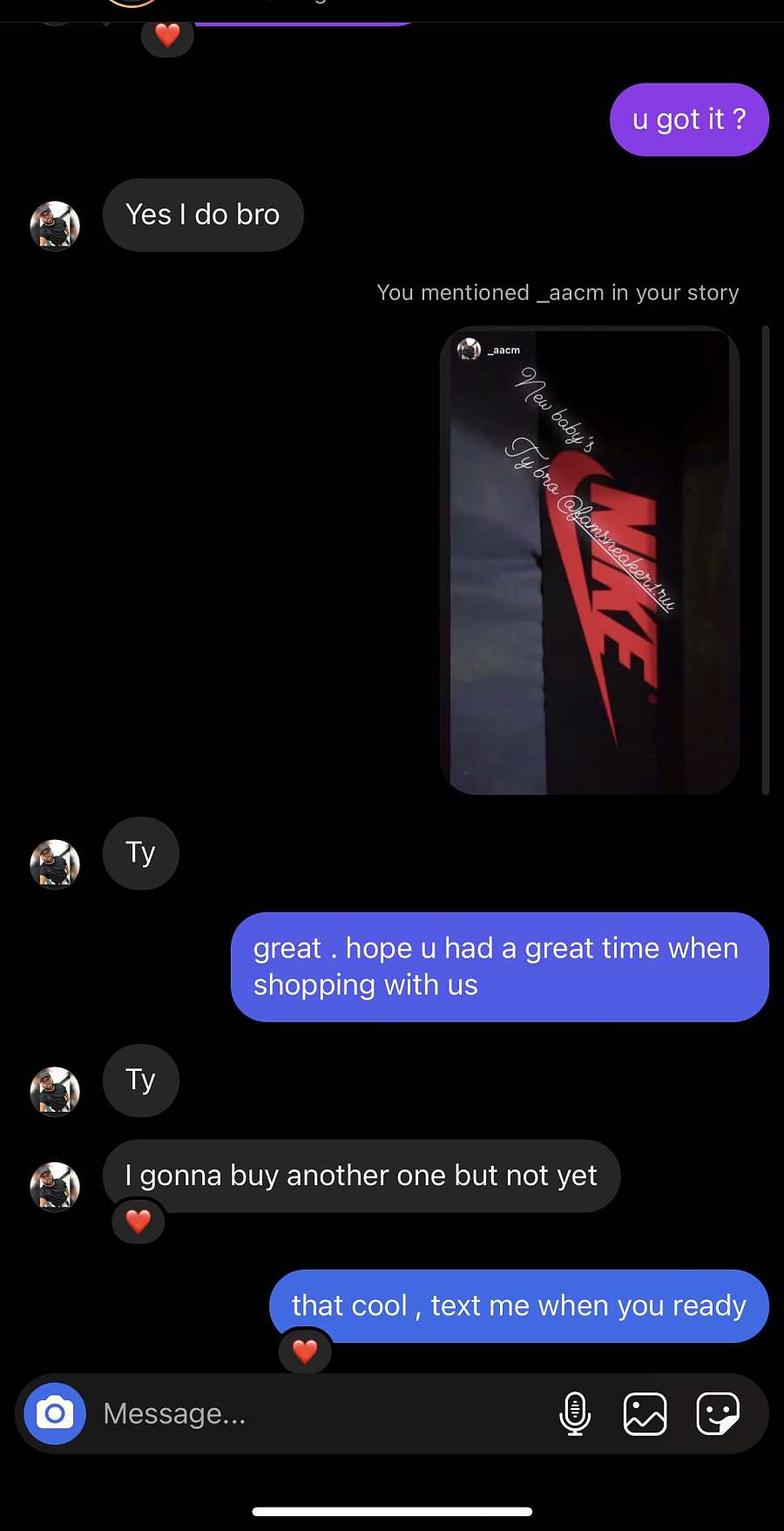View heart reaction on "I gonna buy another one"
This screenshot has width=784, height=1531.
[x=139, y=1221]
